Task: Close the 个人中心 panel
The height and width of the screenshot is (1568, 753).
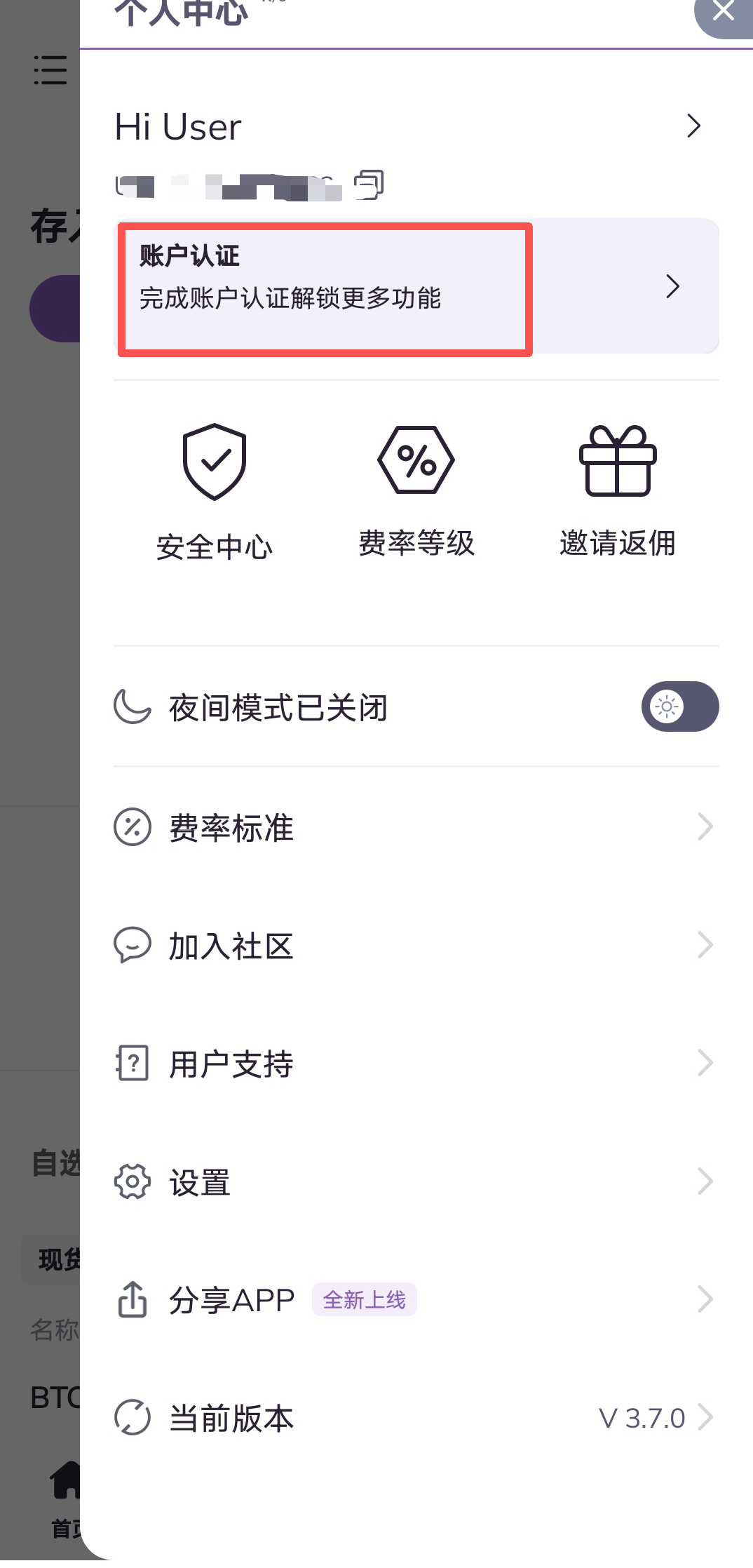Action: click(723, 12)
